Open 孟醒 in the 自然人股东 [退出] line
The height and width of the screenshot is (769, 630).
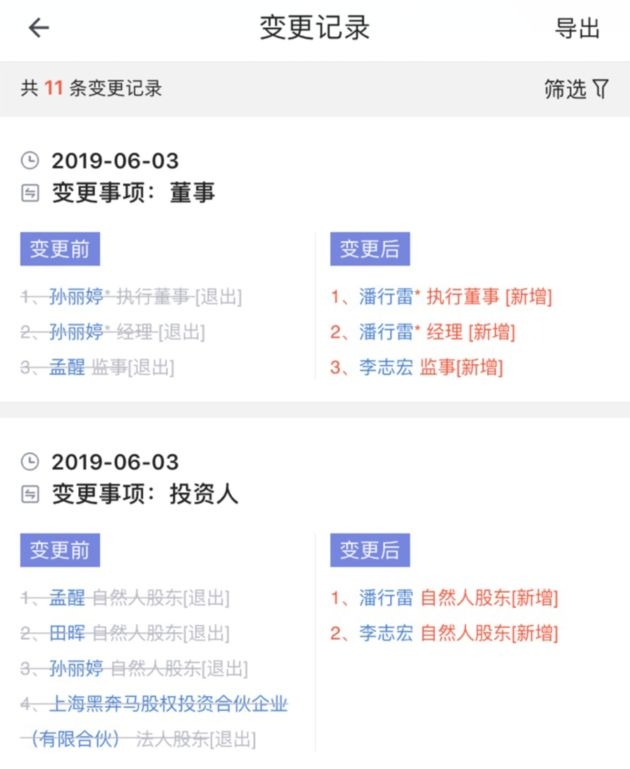[x=68, y=598]
